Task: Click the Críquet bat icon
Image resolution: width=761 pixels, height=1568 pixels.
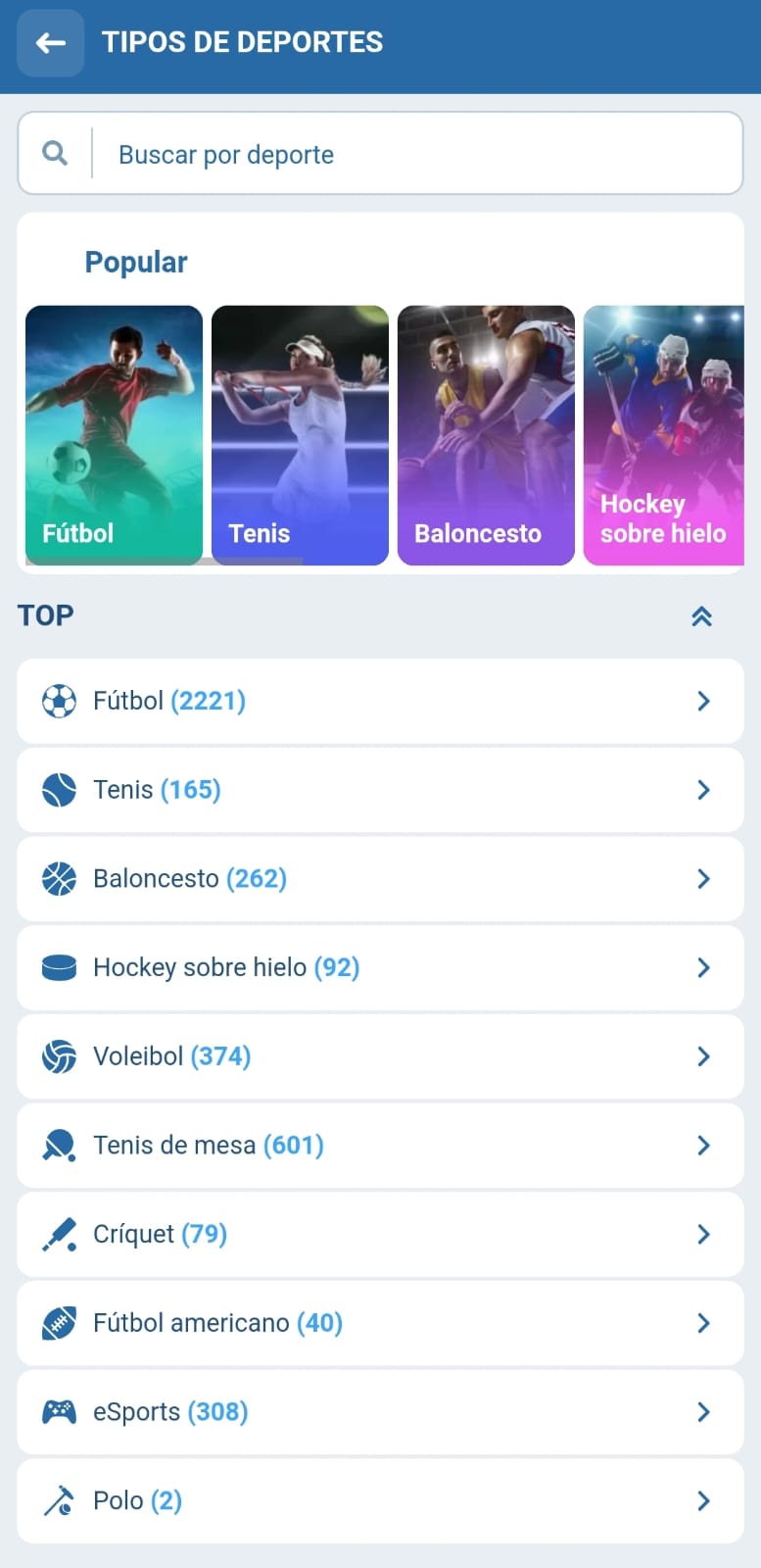Action: click(x=60, y=1234)
